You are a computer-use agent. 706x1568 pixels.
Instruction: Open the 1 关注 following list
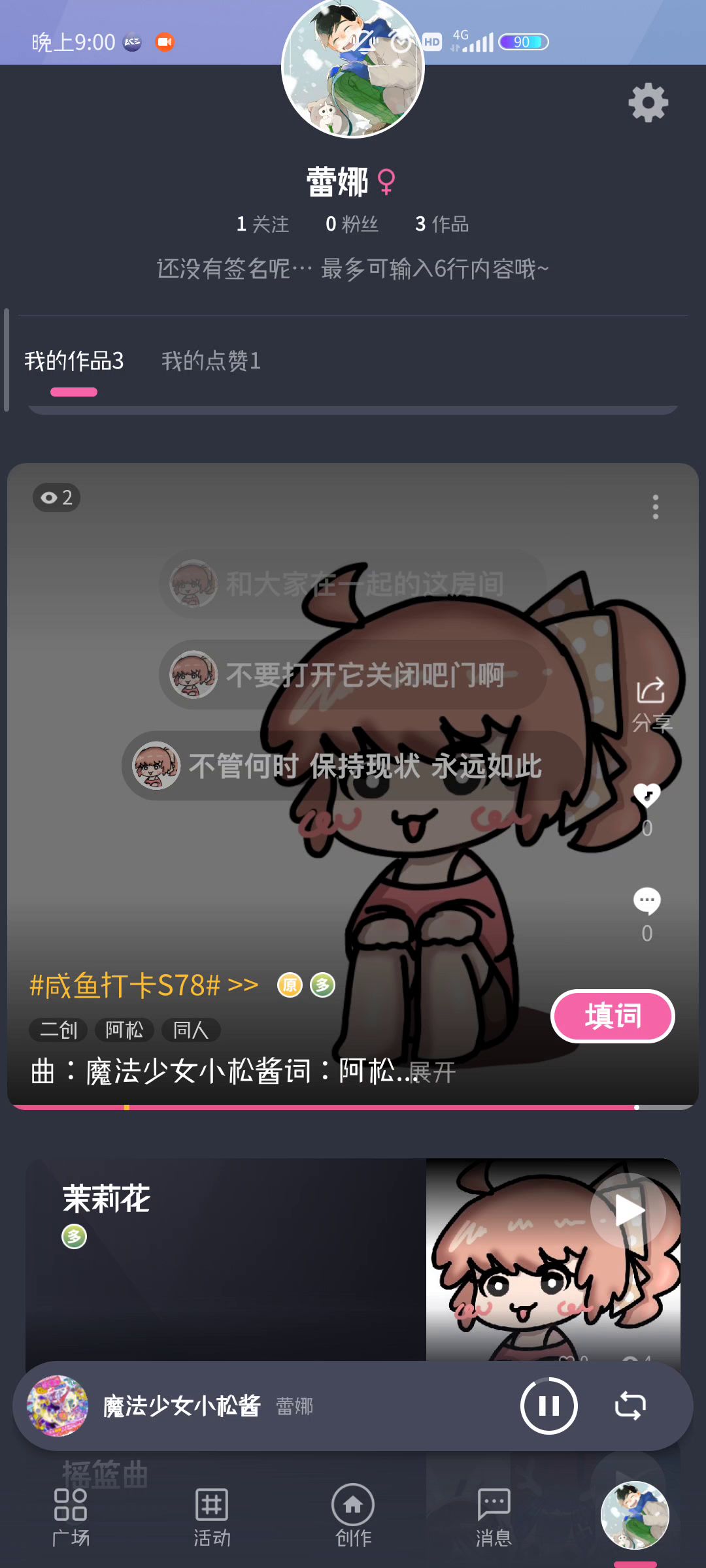point(262,224)
